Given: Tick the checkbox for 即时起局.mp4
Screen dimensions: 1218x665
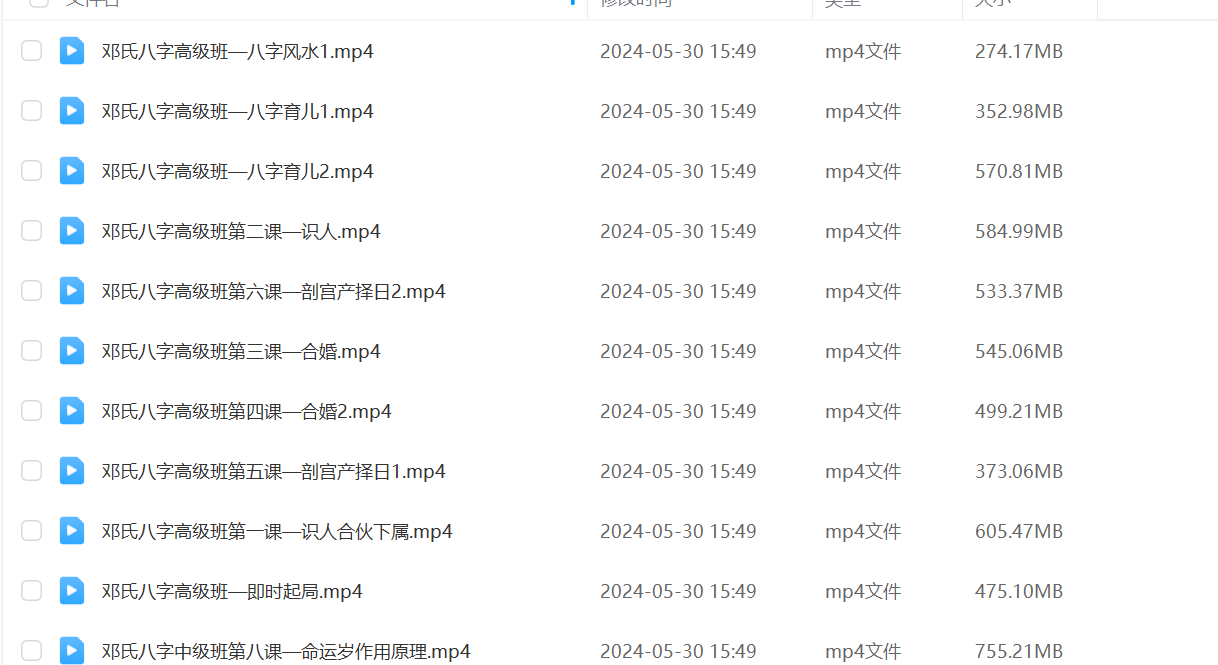Looking at the screenshot, I should (32, 591).
